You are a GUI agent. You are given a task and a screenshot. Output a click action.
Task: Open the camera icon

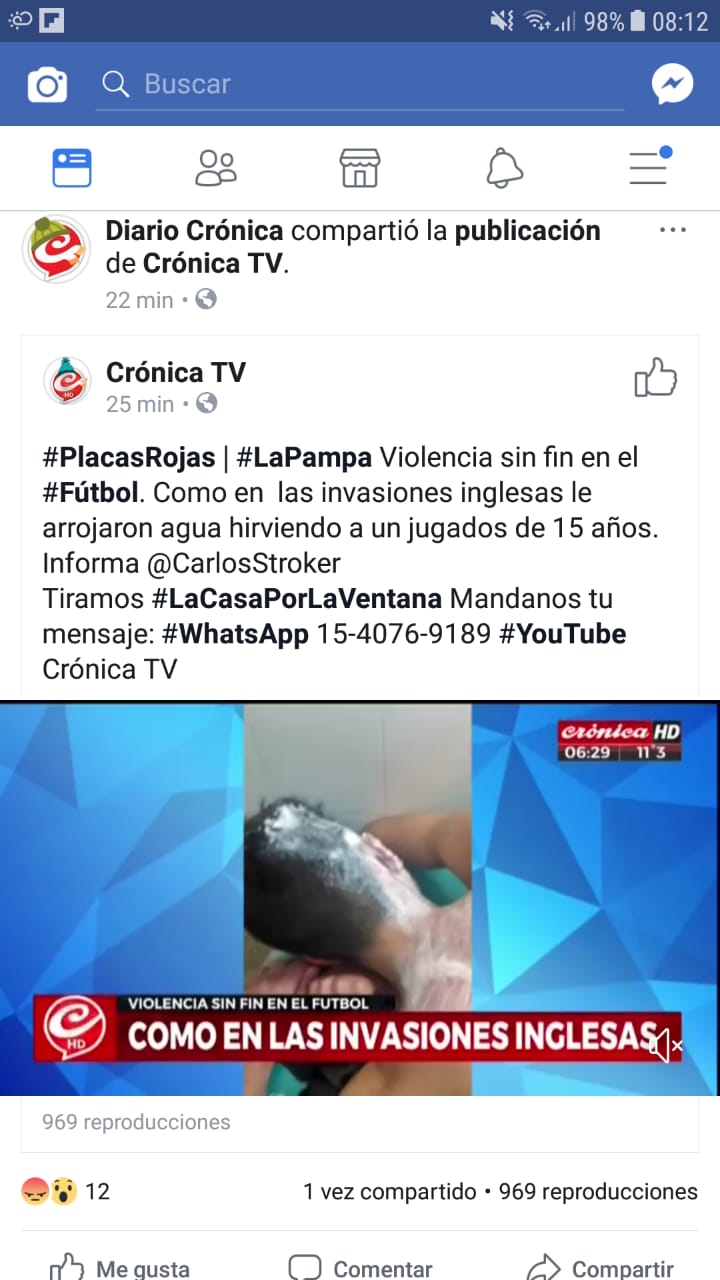[47, 85]
